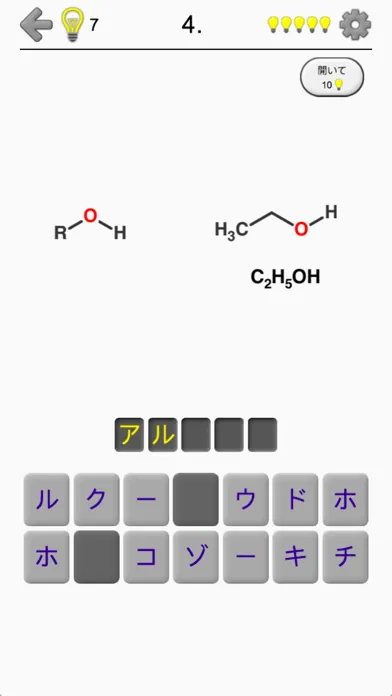The image size is (392, 696).
Task: Select the ク letter tile
Action: tap(96, 500)
